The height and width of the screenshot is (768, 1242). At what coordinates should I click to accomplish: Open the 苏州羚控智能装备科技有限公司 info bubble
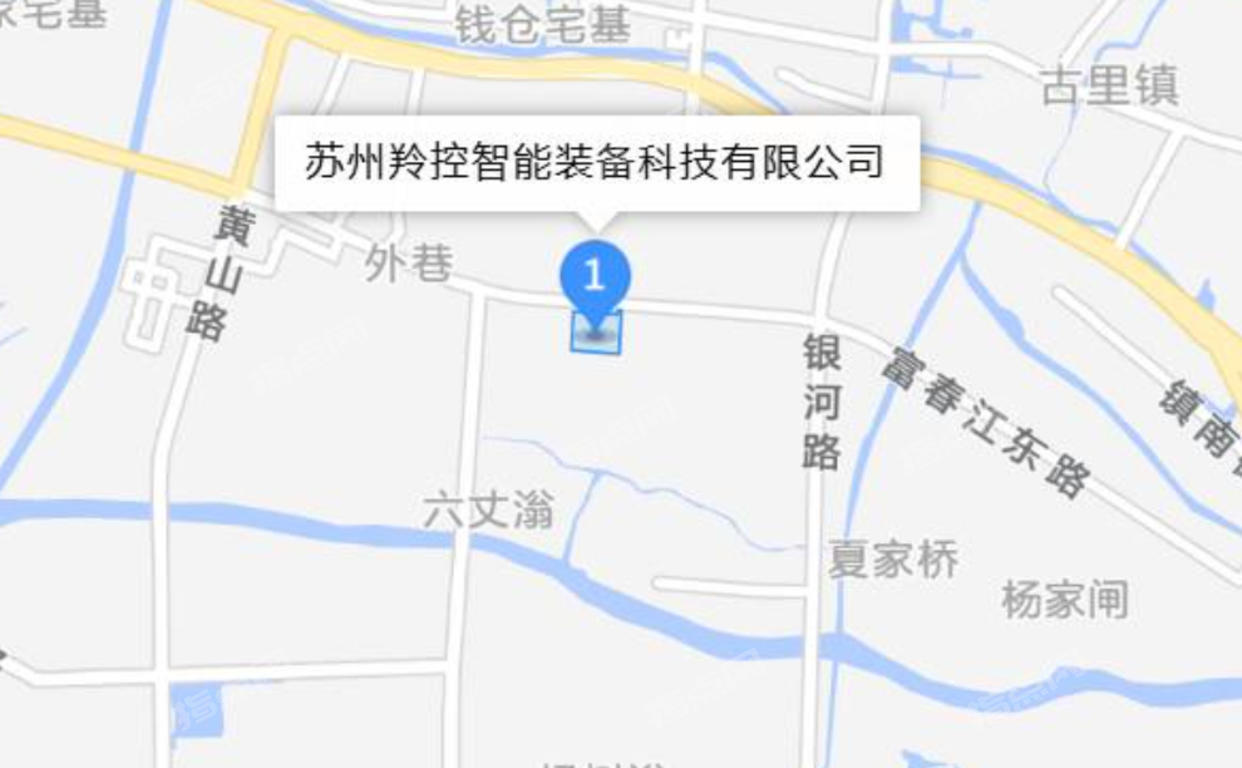pos(596,163)
